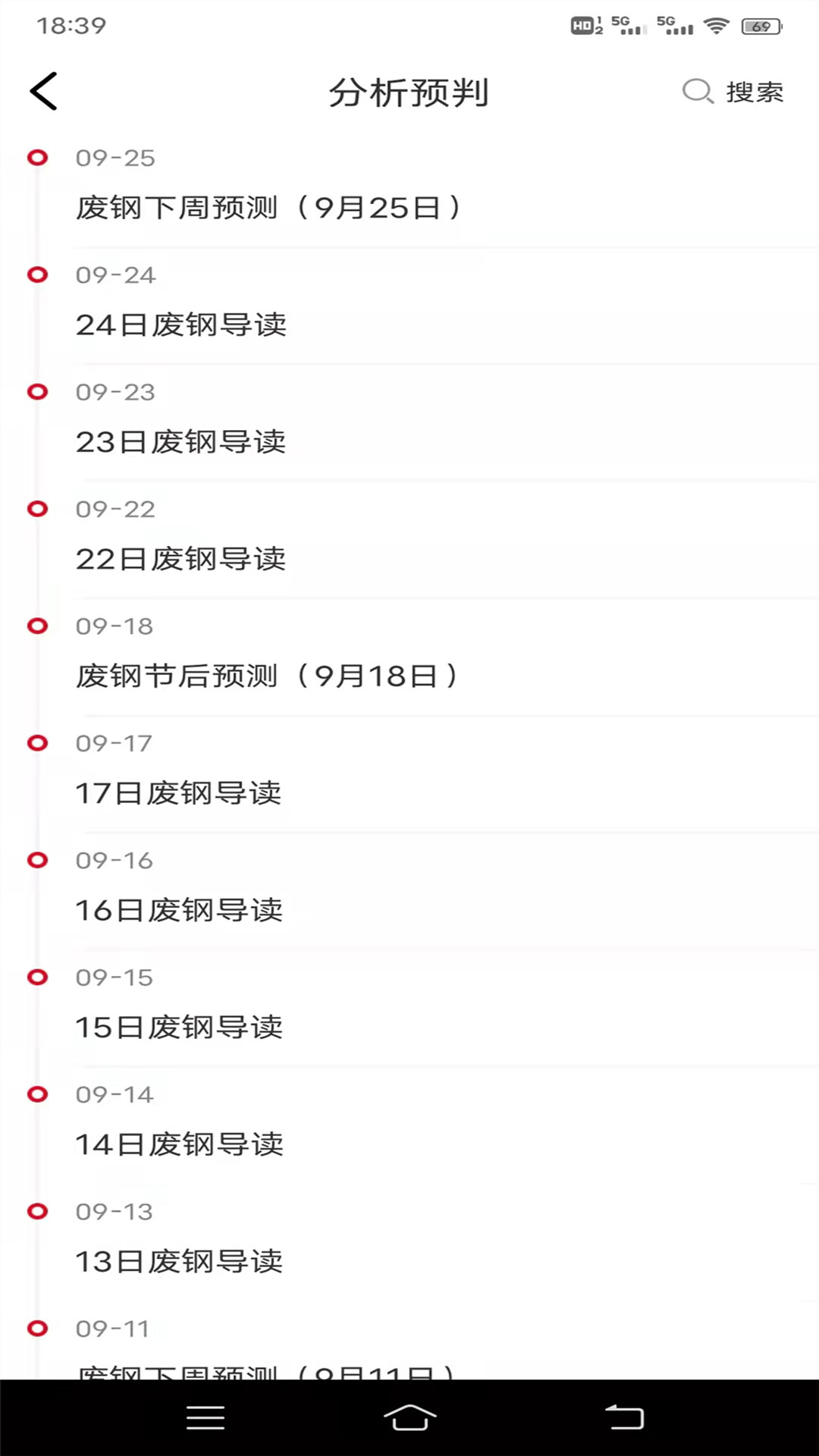Open the 搜索 search button
Image resolution: width=819 pixels, height=1456 pixels.
tap(733, 92)
